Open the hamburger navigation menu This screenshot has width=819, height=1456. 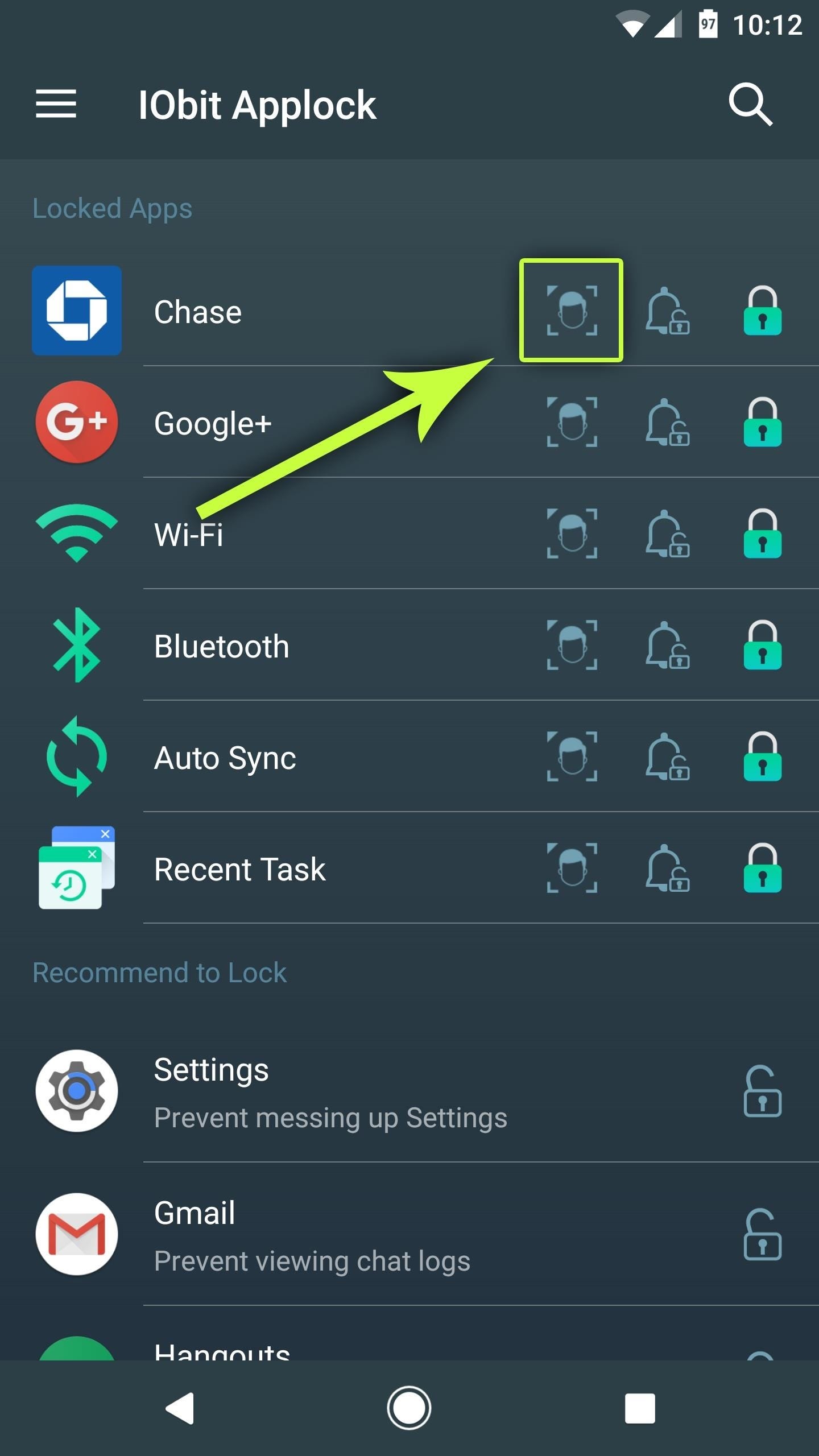pyautogui.click(x=56, y=104)
